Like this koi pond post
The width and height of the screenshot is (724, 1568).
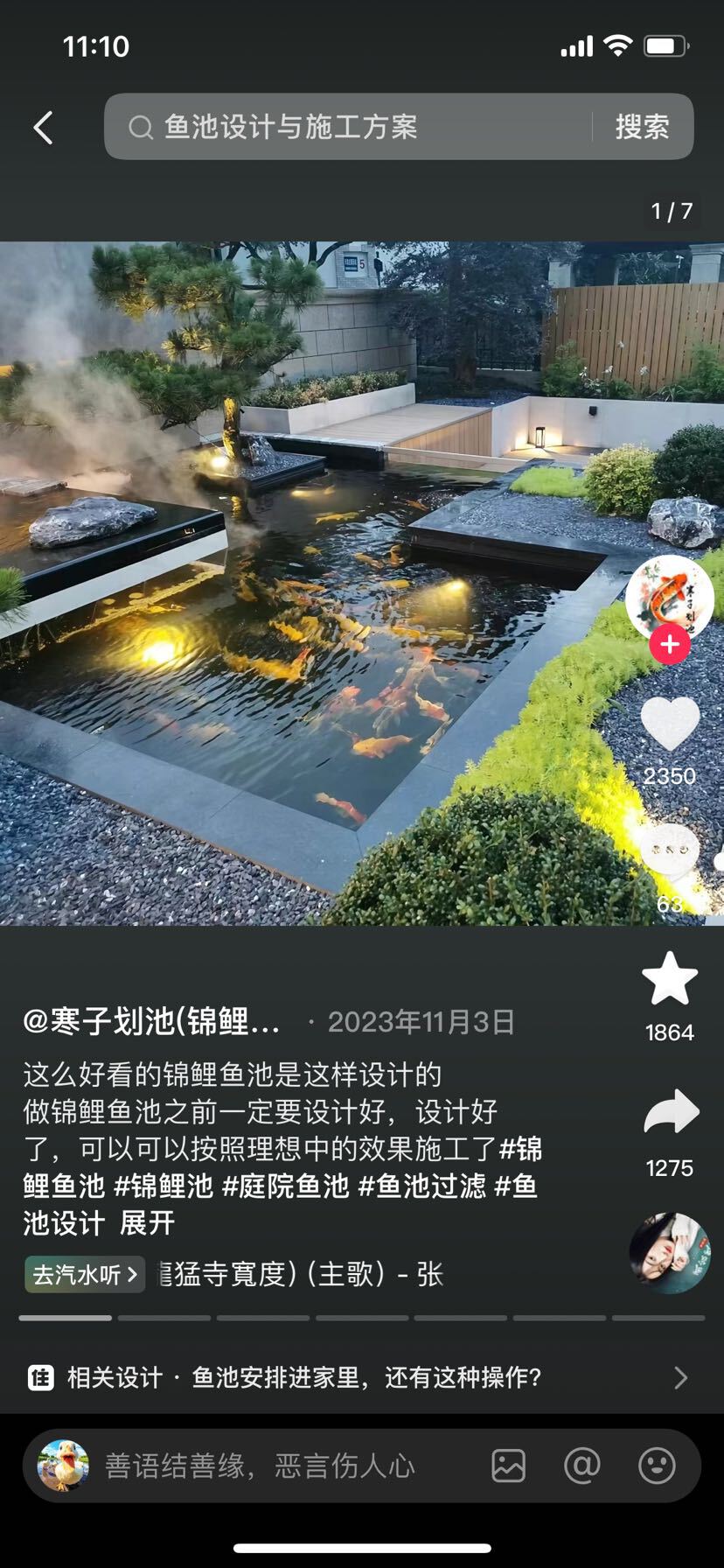point(670,724)
